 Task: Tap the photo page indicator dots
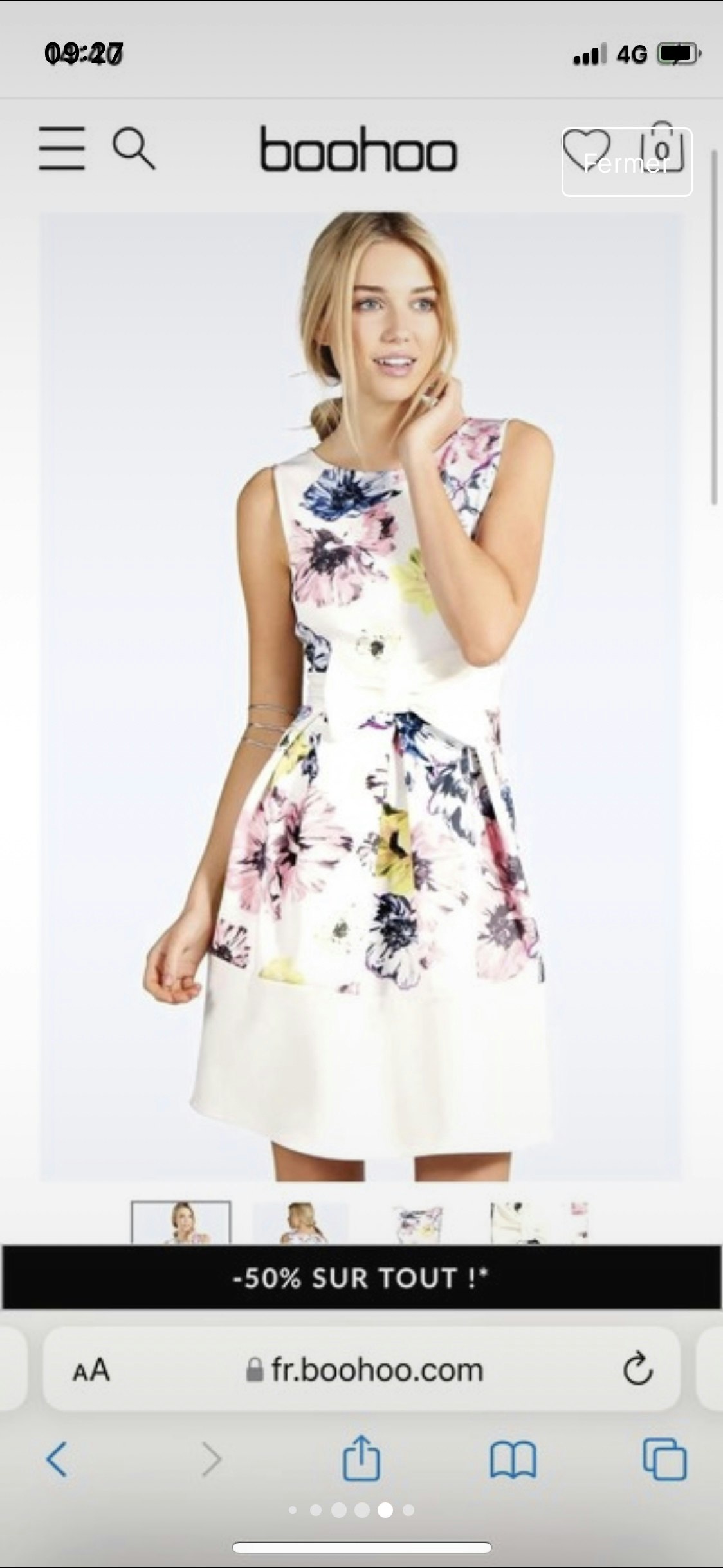[x=352, y=1509]
